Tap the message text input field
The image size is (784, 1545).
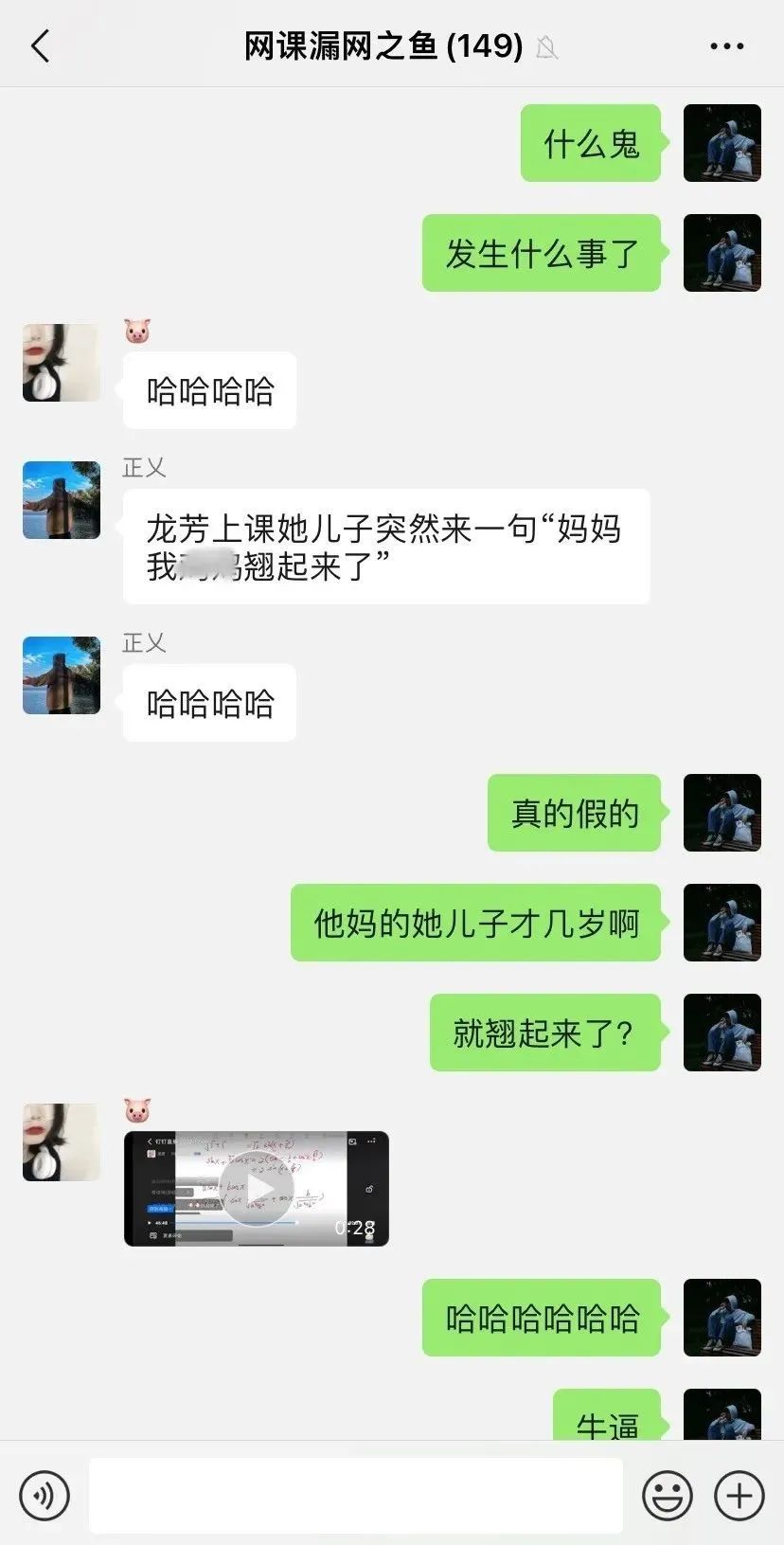tap(356, 1496)
